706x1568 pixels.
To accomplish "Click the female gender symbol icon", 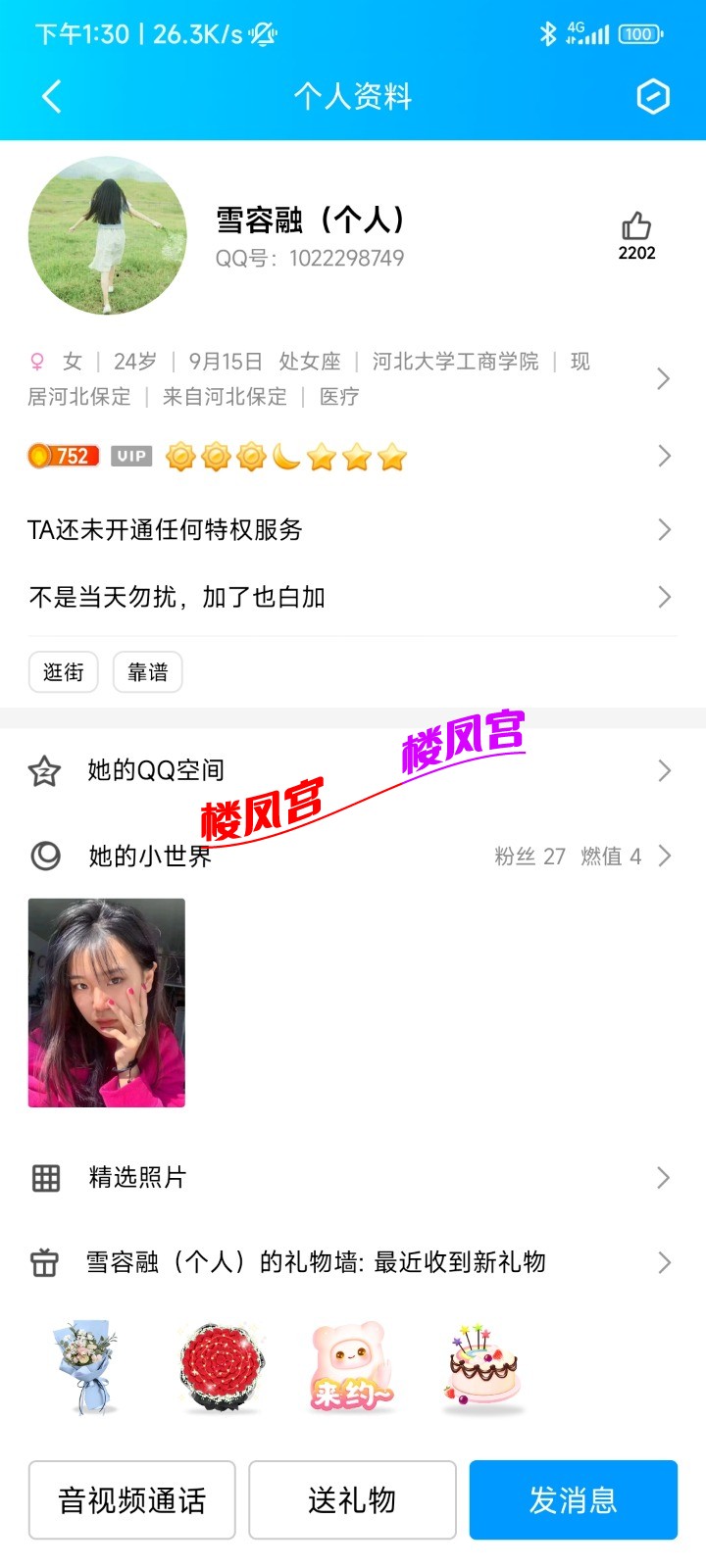I will pos(37,362).
